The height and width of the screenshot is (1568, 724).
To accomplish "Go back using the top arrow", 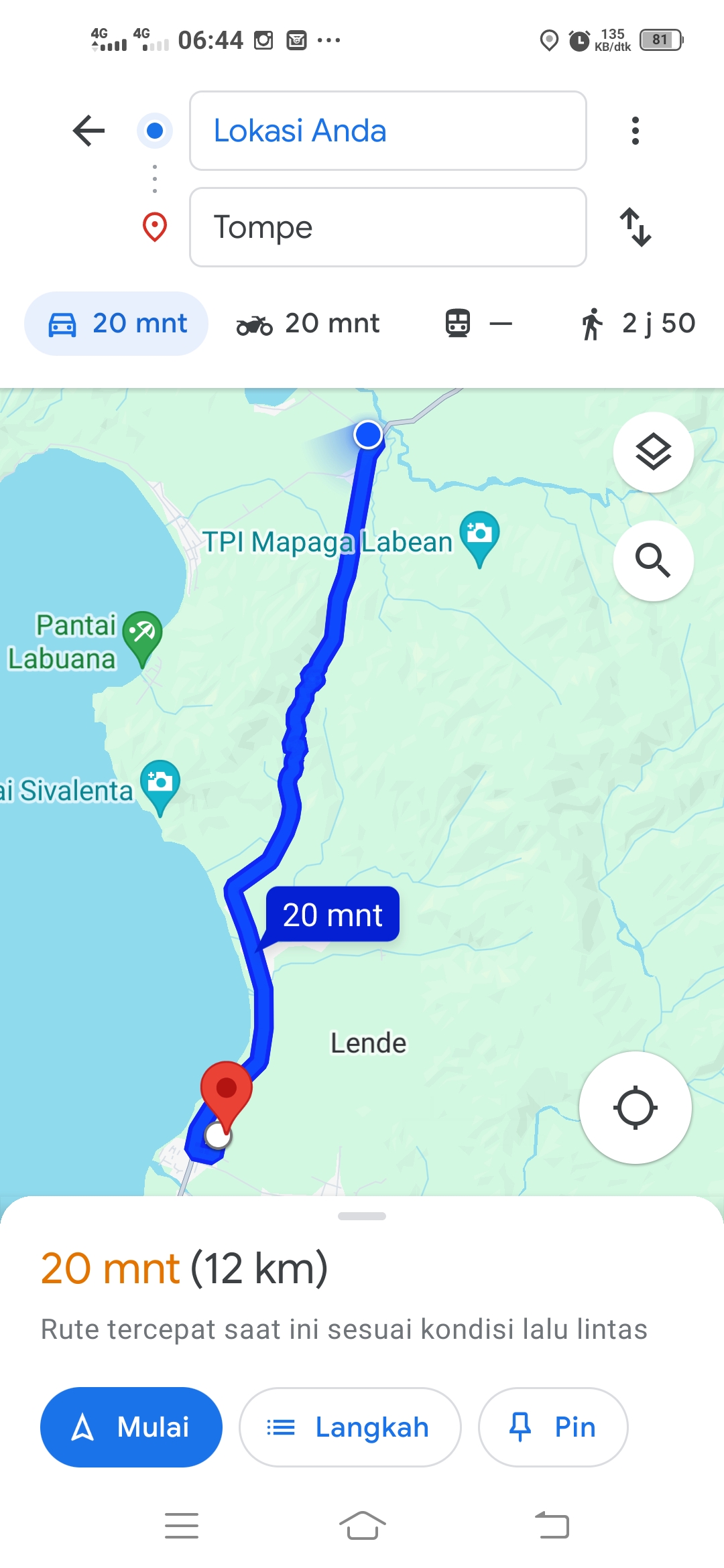I will [89, 131].
